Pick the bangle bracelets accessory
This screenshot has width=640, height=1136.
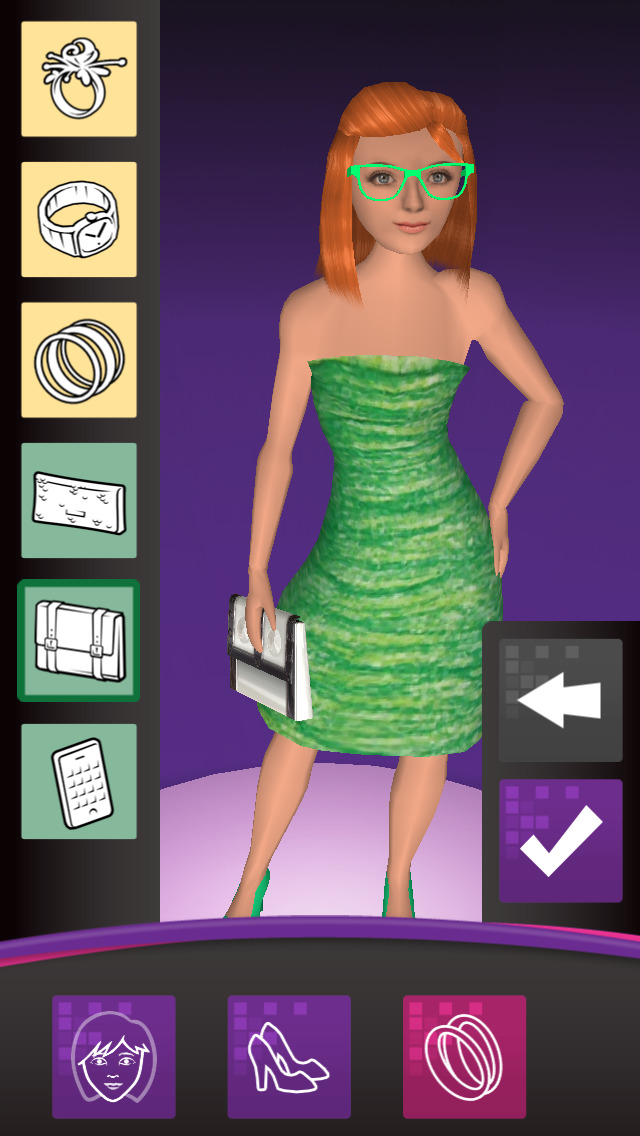click(79, 359)
